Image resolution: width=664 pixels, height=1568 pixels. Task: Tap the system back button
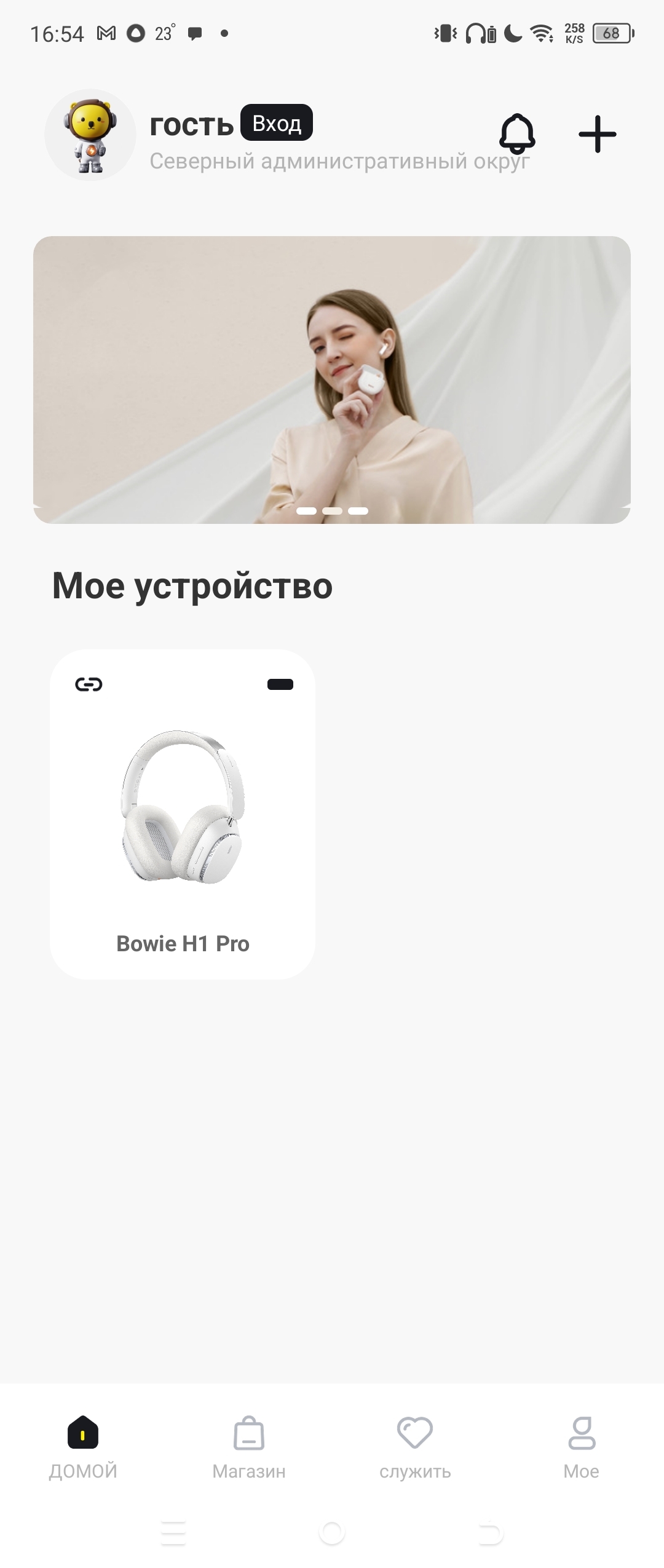(x=491, y=1533)
